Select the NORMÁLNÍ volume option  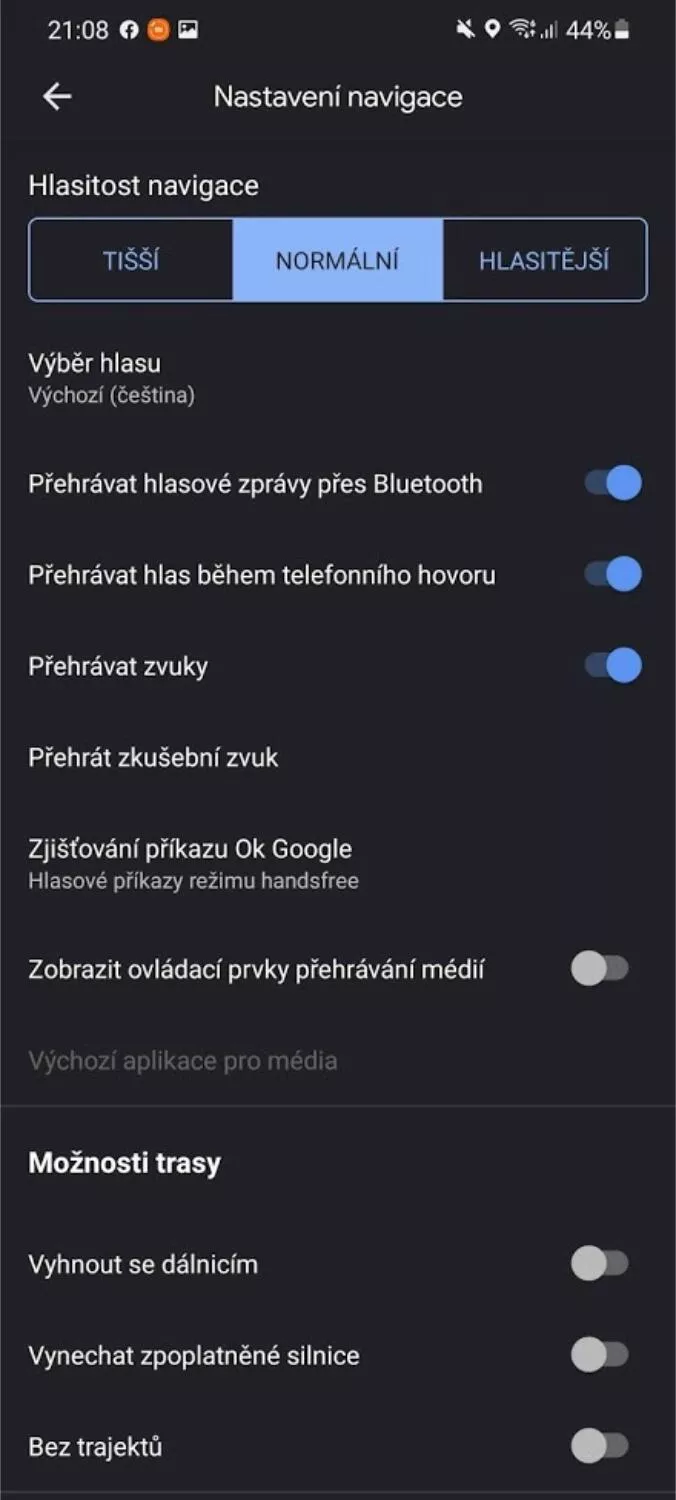click(337, 261)
